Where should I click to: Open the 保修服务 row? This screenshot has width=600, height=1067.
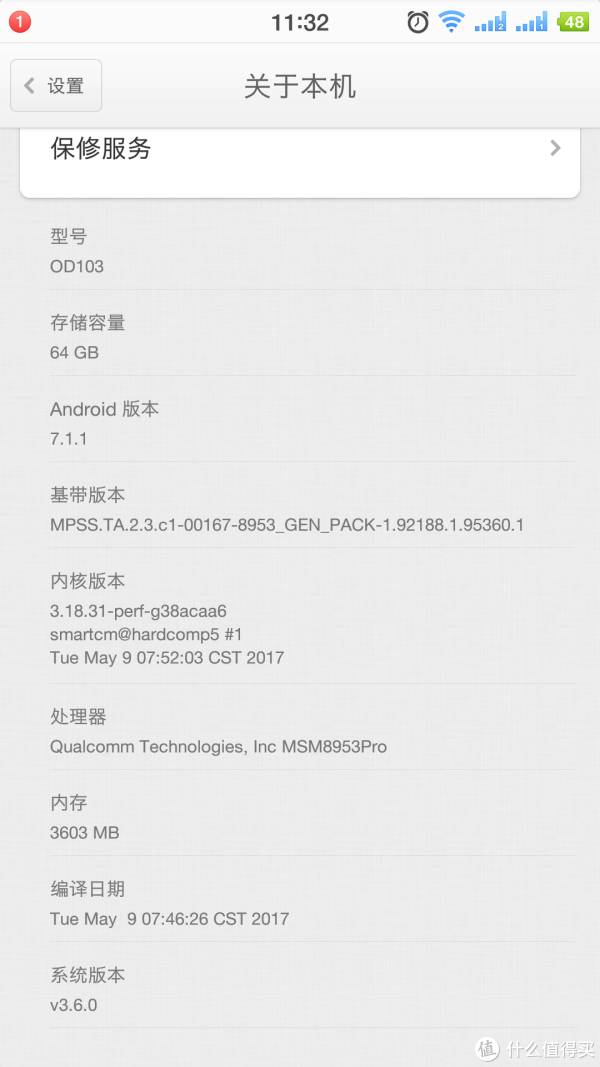point(299,162)
